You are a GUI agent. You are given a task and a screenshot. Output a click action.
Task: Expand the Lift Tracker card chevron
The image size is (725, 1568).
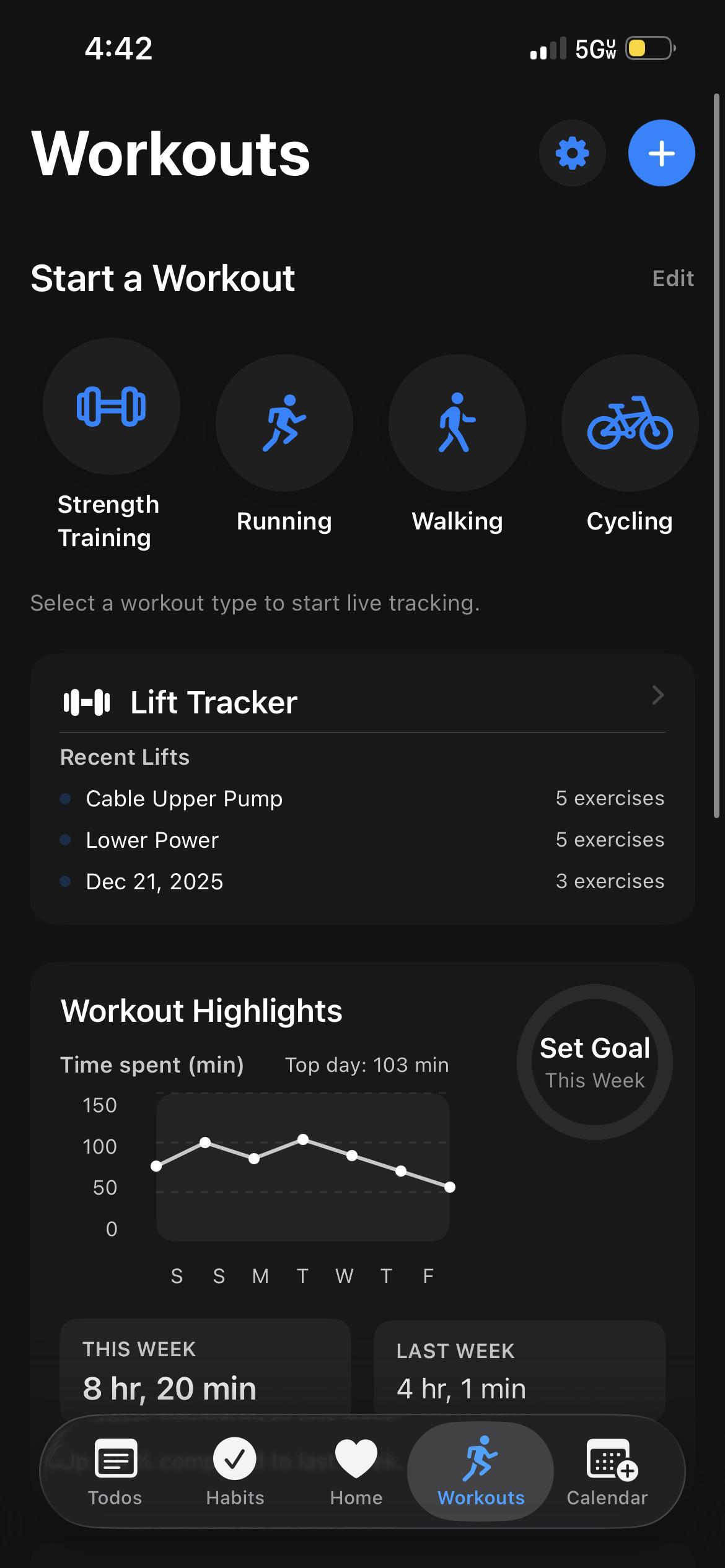[x=657, y=696]
